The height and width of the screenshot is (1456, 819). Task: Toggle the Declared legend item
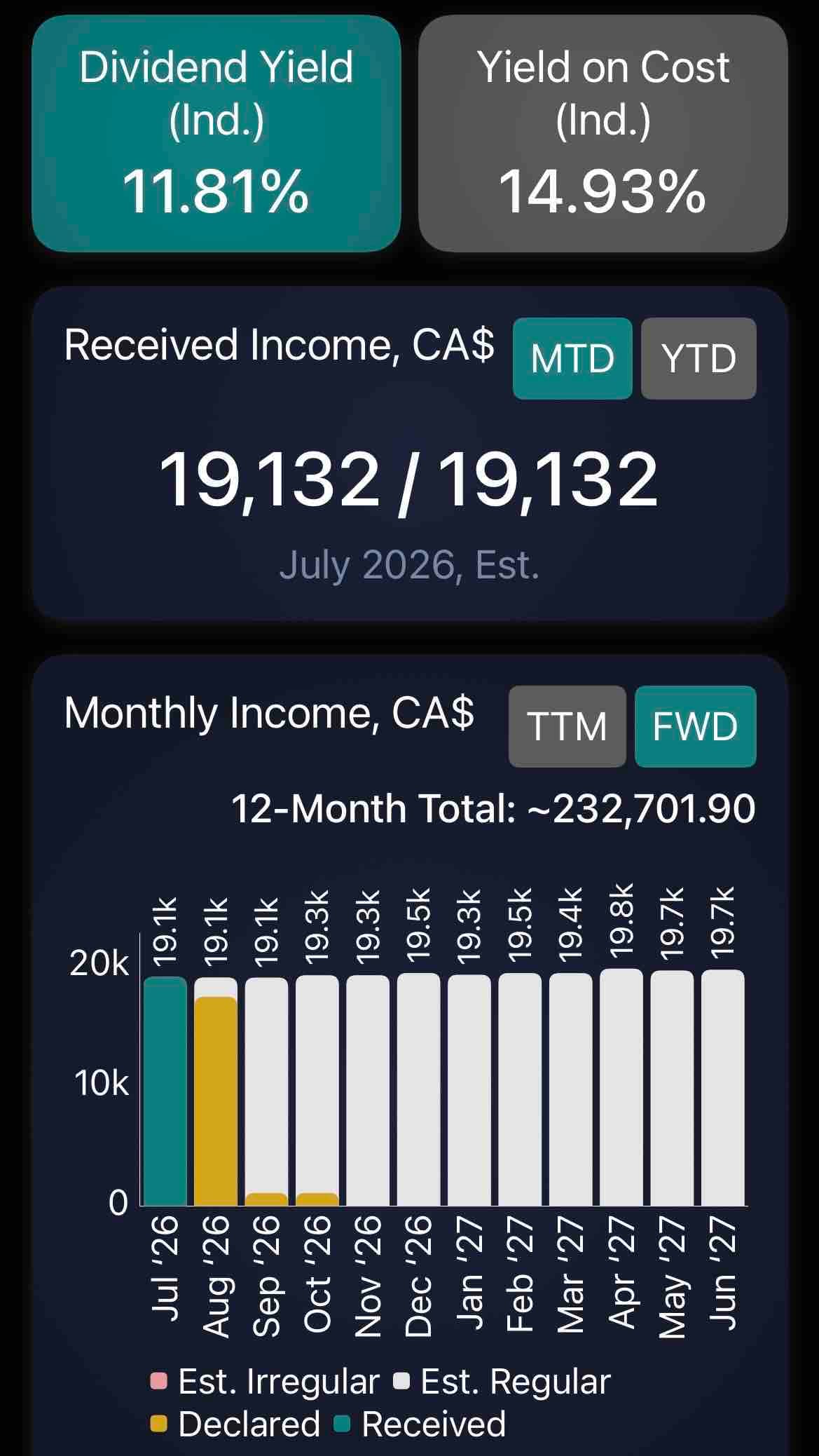[235, 1424]
